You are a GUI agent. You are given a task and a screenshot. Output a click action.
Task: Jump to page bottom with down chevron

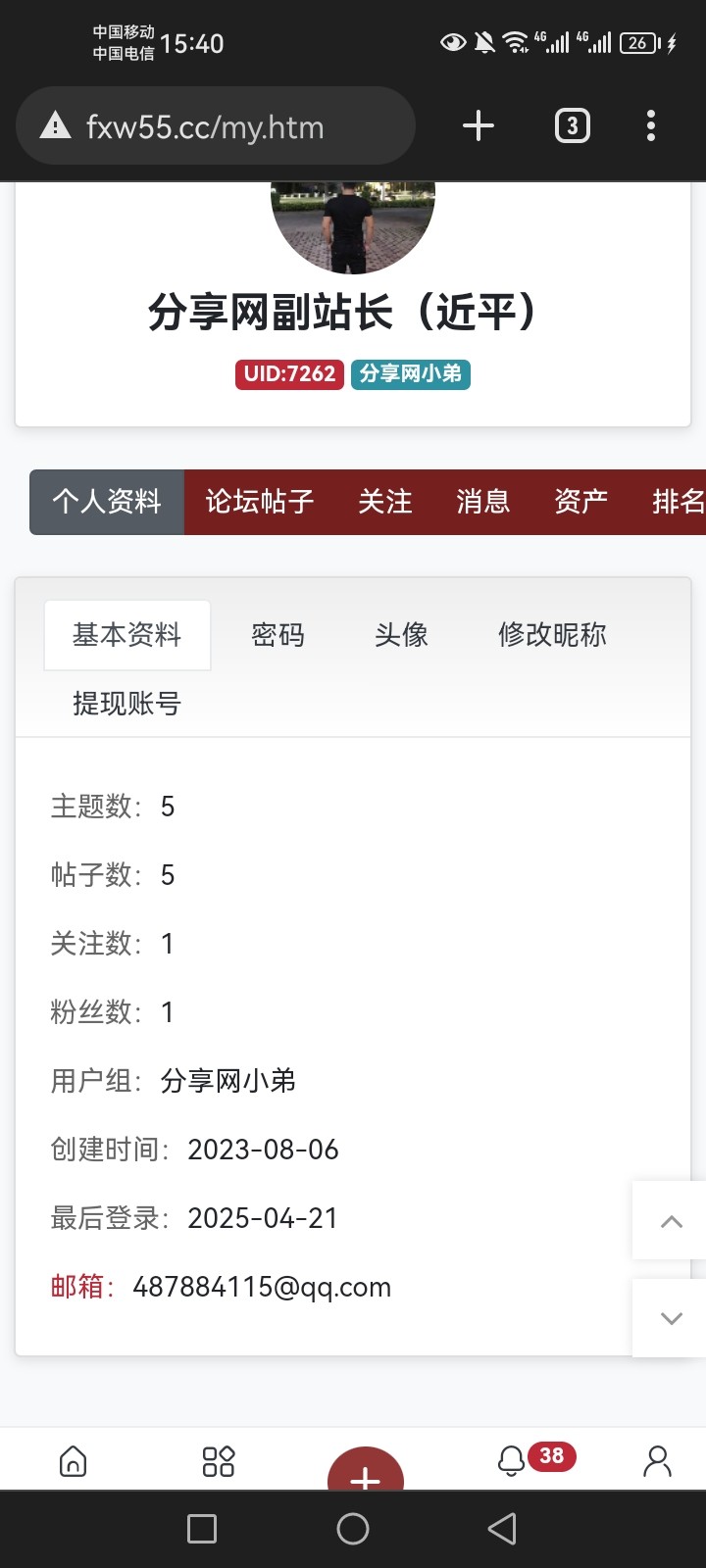pyautogui.click(x=671, y=1318)
